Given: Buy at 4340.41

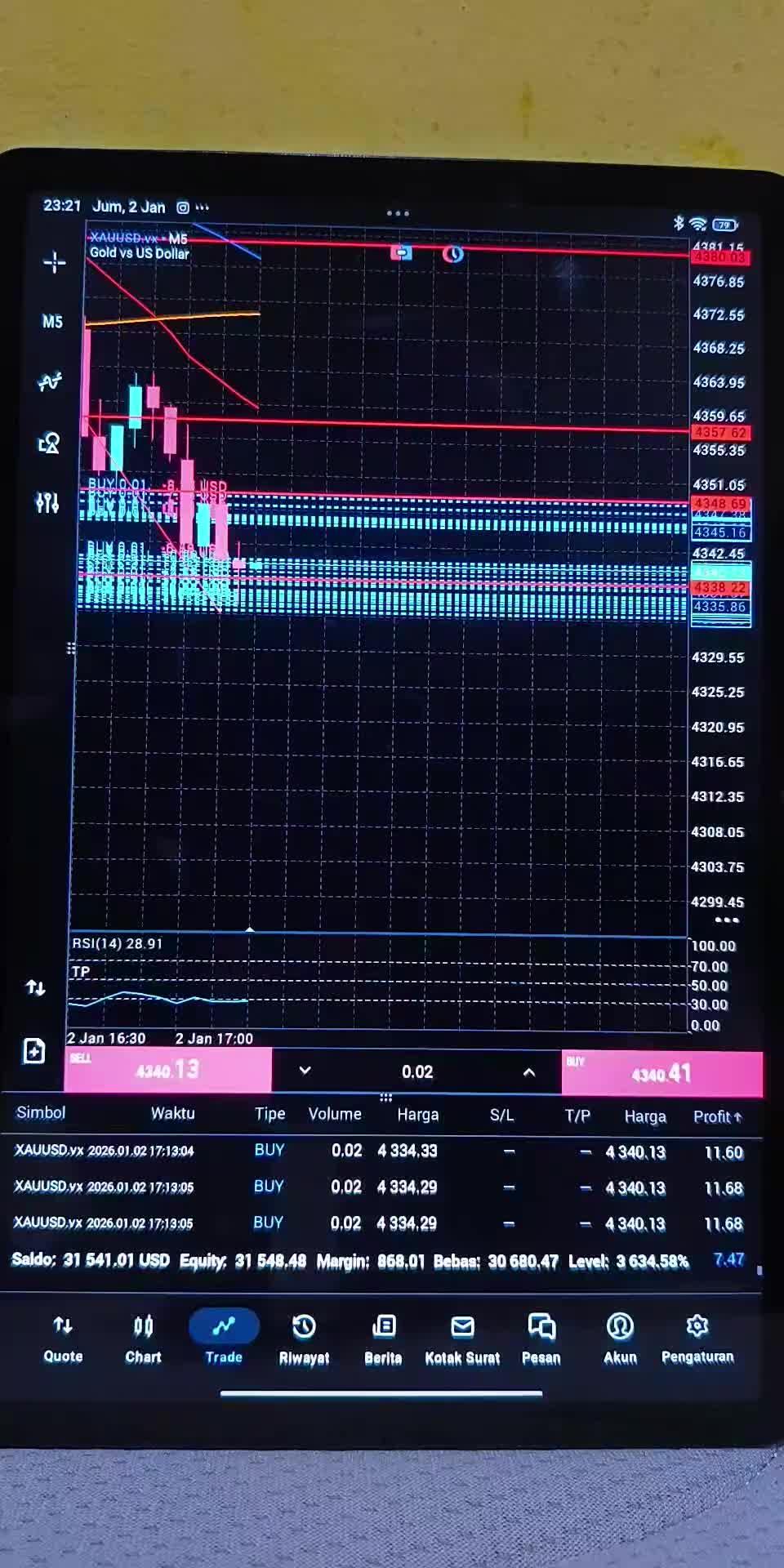Looking at the screenshot, I should (661, 1073).
